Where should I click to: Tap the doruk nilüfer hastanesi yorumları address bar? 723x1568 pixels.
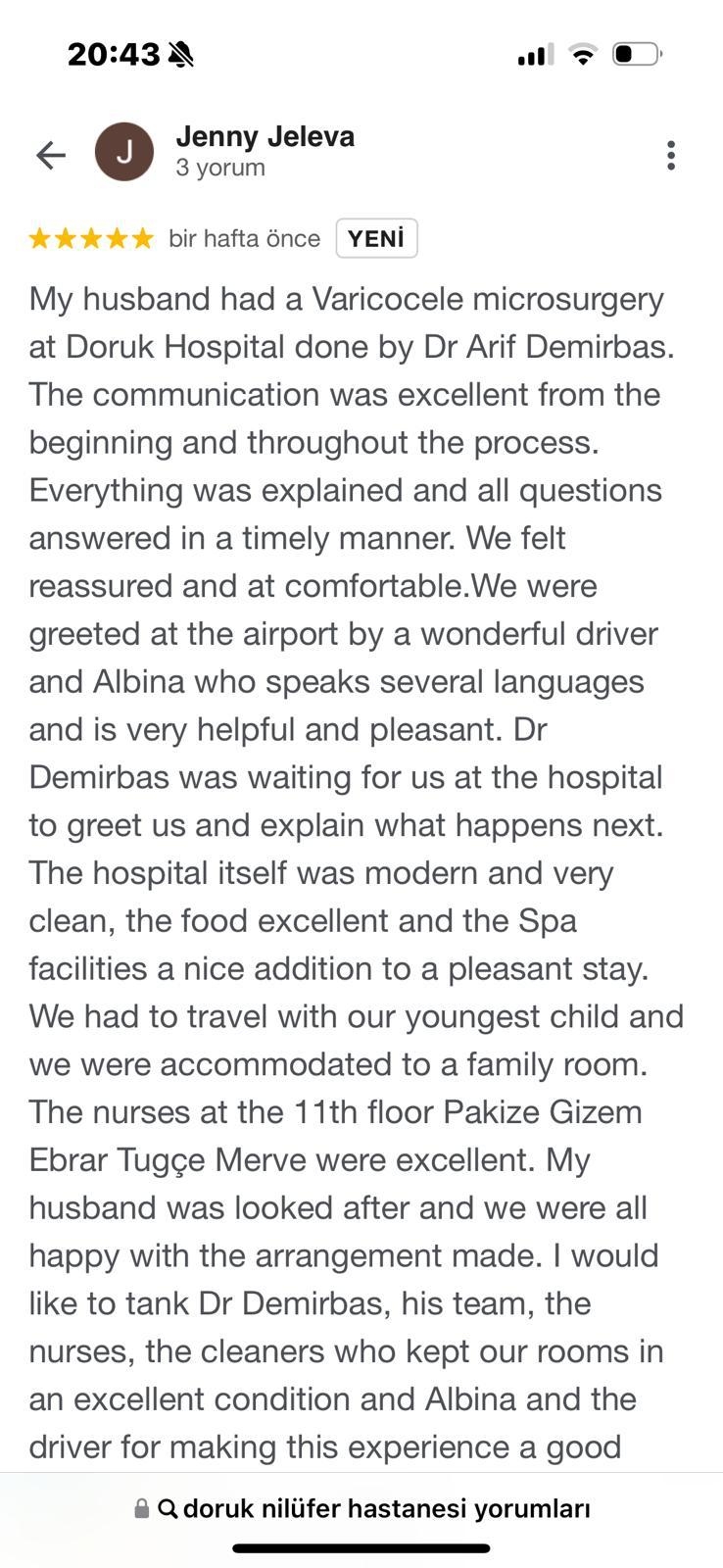click(x=361, y=1508)
